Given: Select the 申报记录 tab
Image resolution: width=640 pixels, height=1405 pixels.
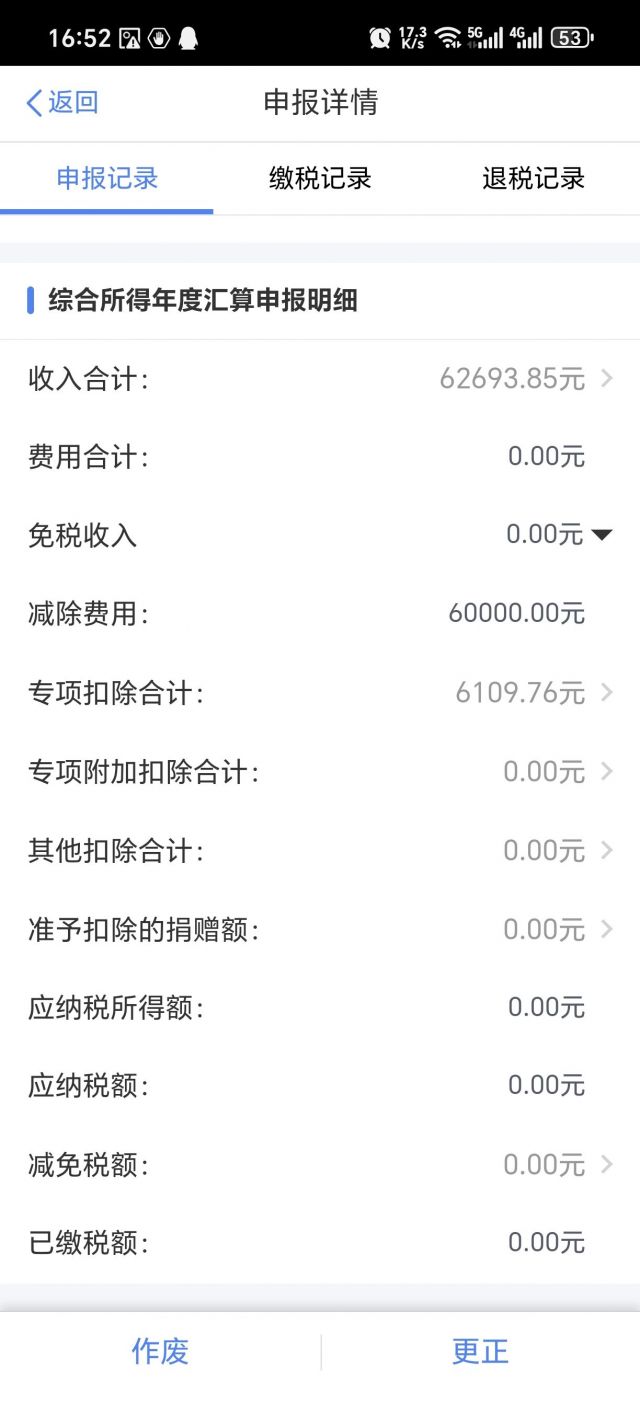Looking at the screenshot, I should [107, 179].
